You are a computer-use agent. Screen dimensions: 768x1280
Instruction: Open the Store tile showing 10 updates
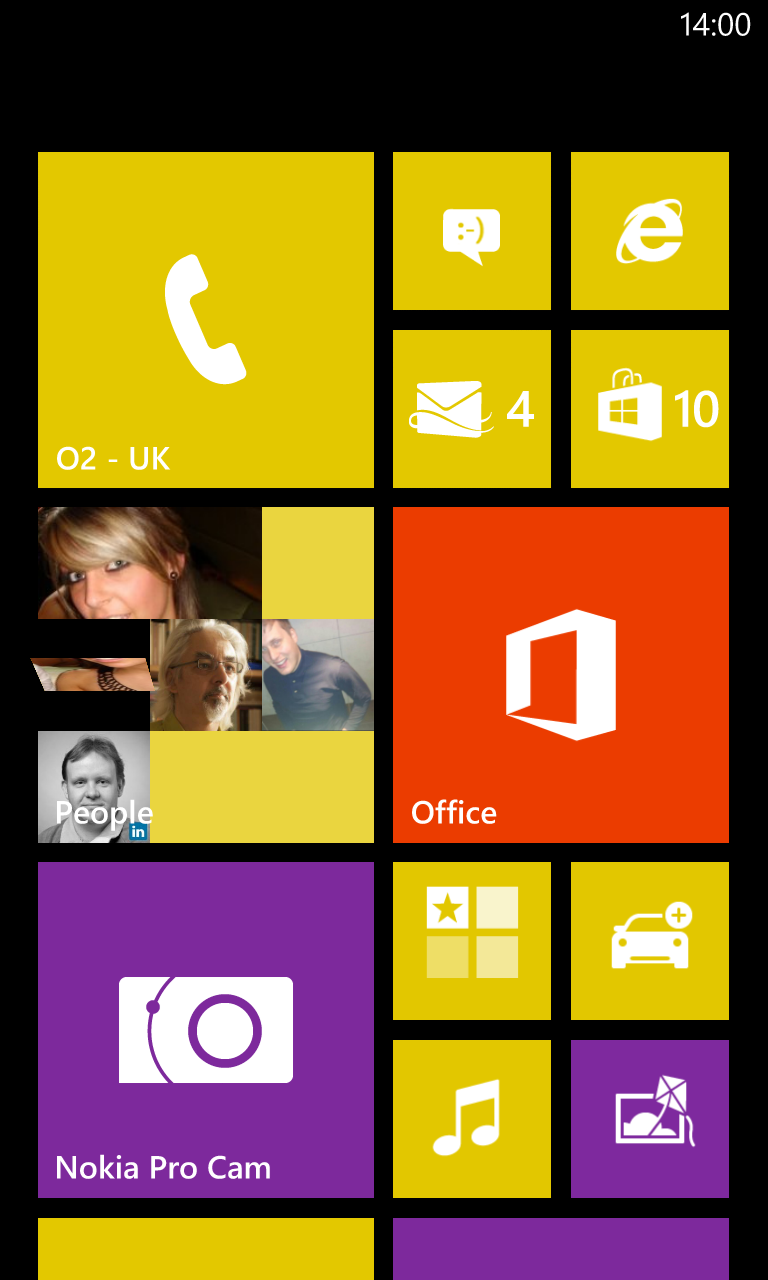point(650,409)
